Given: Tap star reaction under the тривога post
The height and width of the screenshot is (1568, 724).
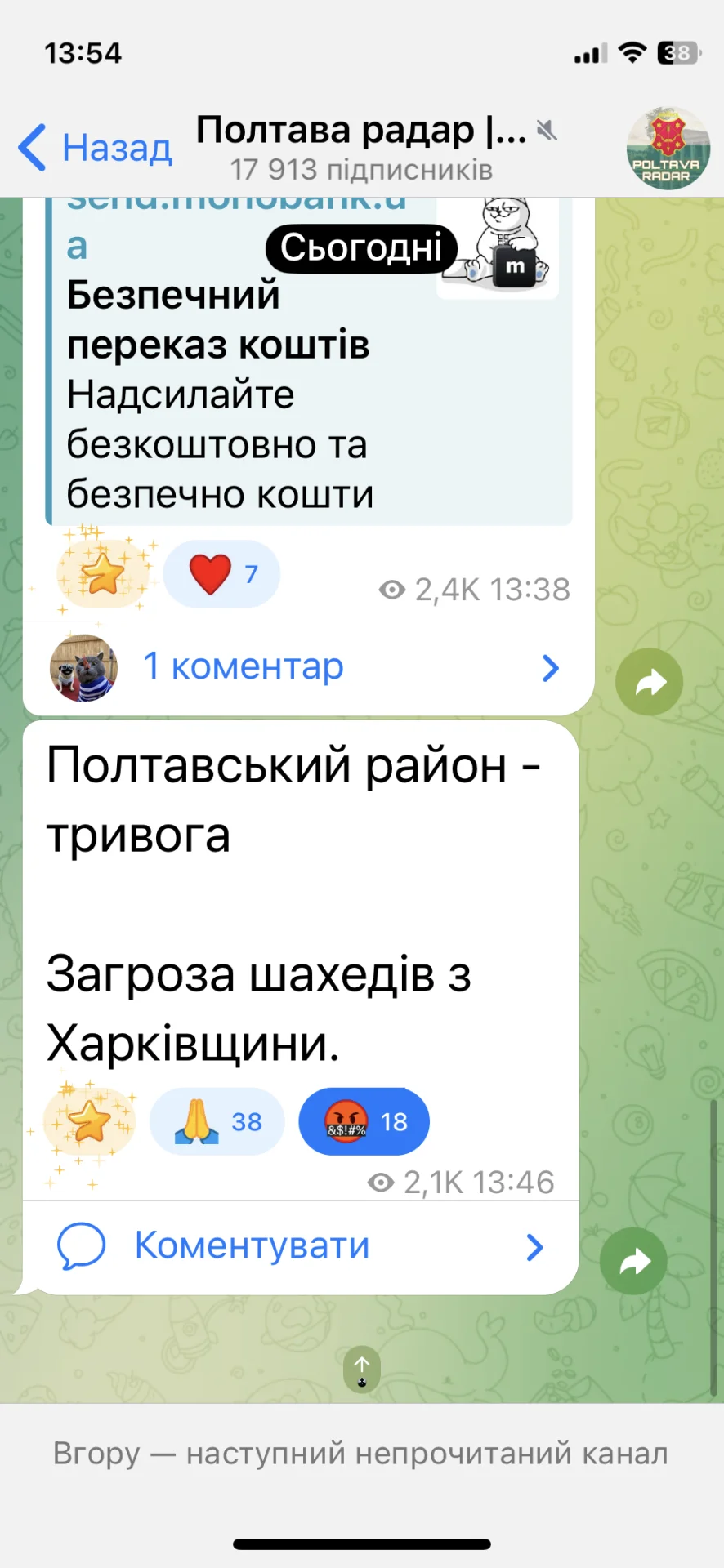Looking at the screenshot, I should click(x=90, y=1121).
